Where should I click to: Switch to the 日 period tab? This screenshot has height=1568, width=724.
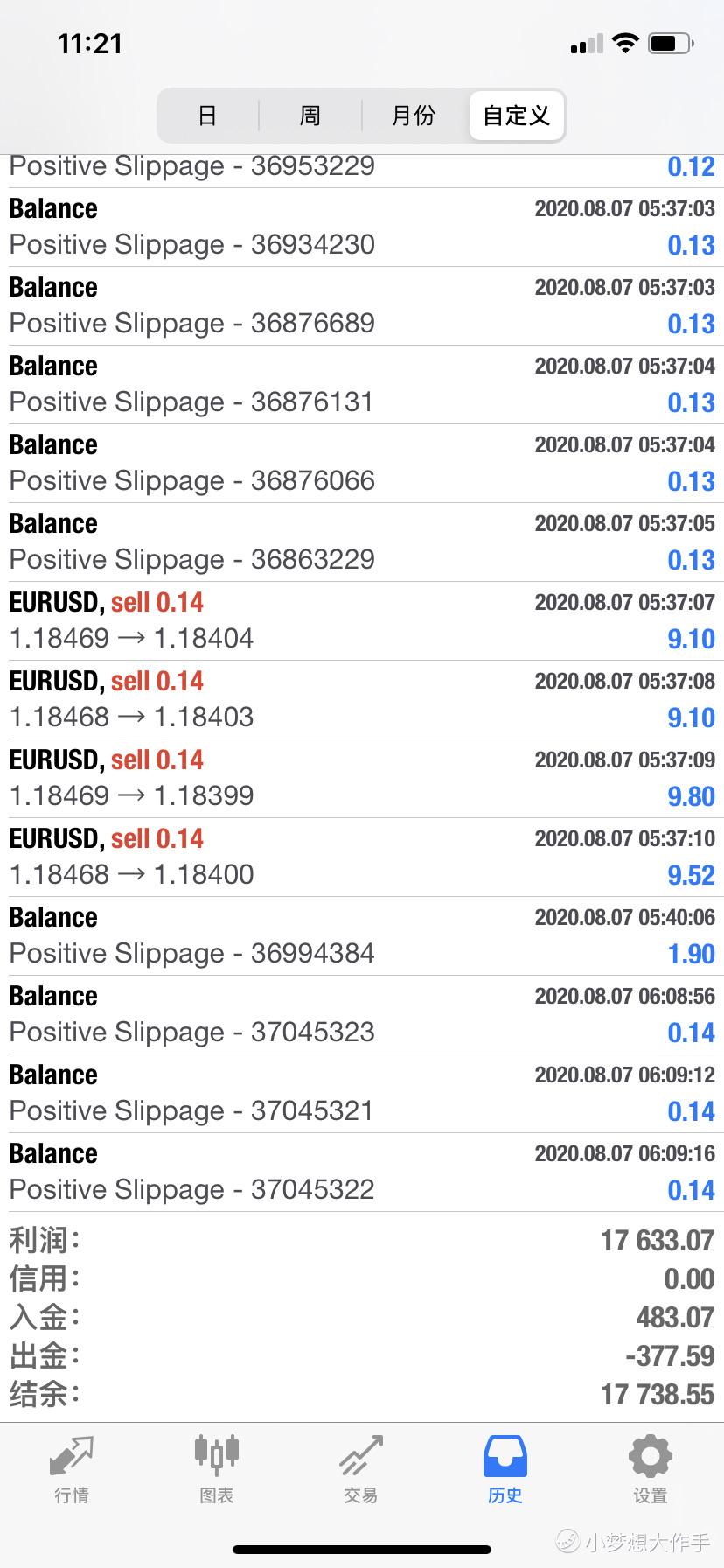pyautogui.click(x=208, y=115)
